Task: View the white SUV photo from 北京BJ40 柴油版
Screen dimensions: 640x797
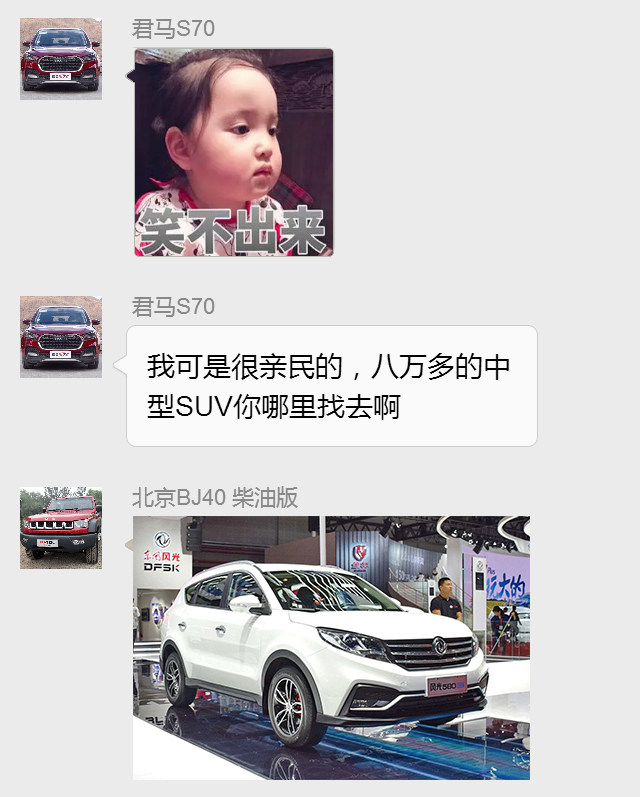Action: tap(331, 647)
